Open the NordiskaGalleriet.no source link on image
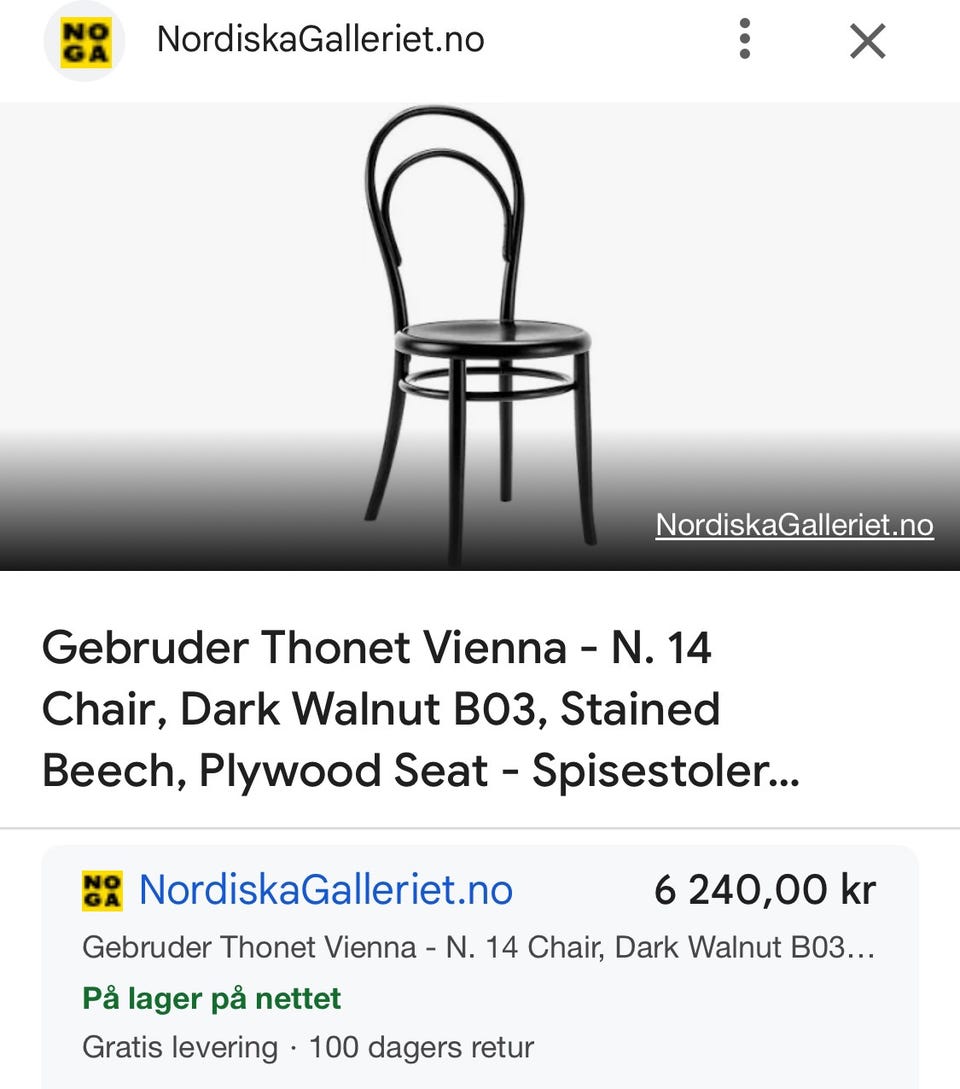Viewport: 960px width, 1089px height. [x=794, y=524]
